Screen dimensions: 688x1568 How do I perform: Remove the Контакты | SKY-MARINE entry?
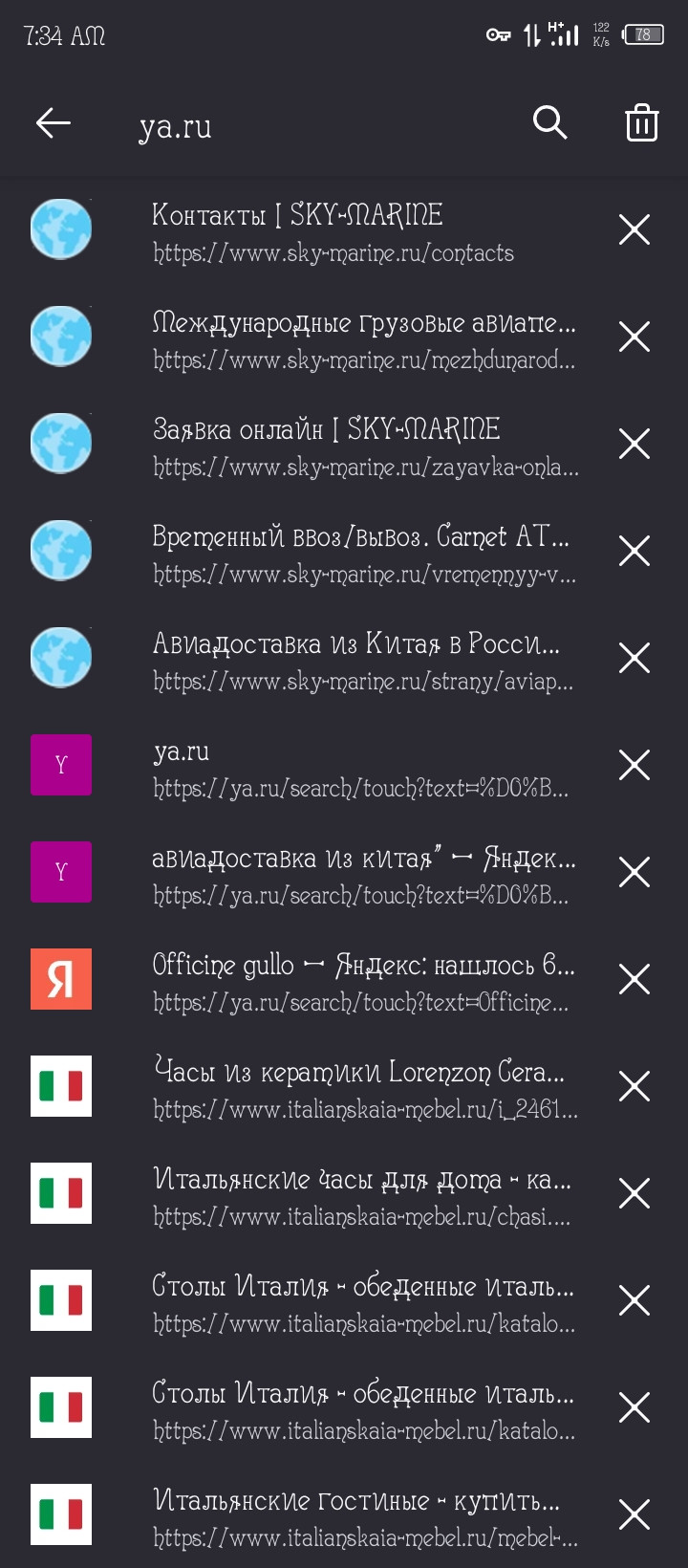pyautogui.click(x=634, y=229)
